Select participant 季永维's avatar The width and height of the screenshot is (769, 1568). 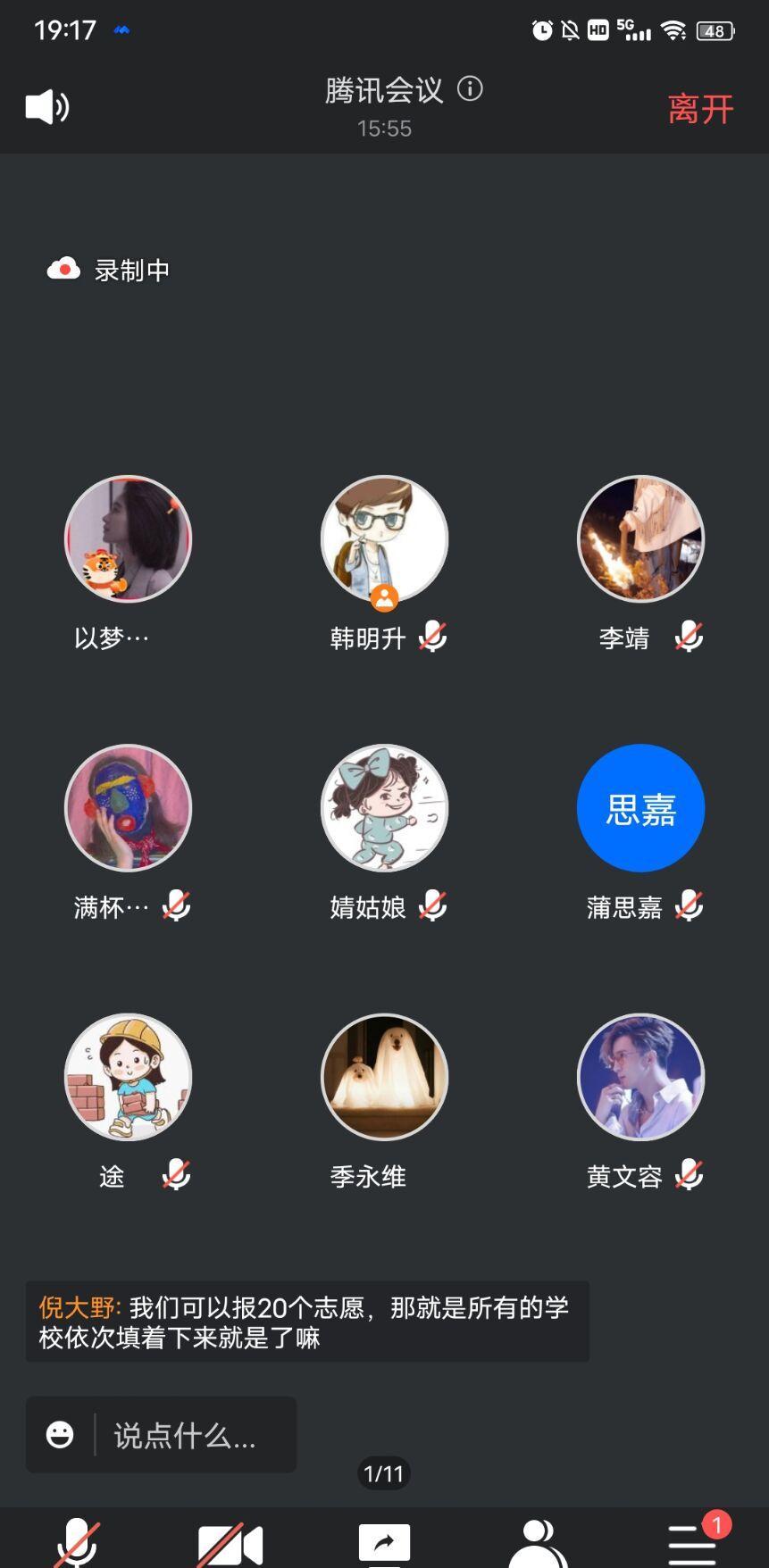click(384, 1077)
